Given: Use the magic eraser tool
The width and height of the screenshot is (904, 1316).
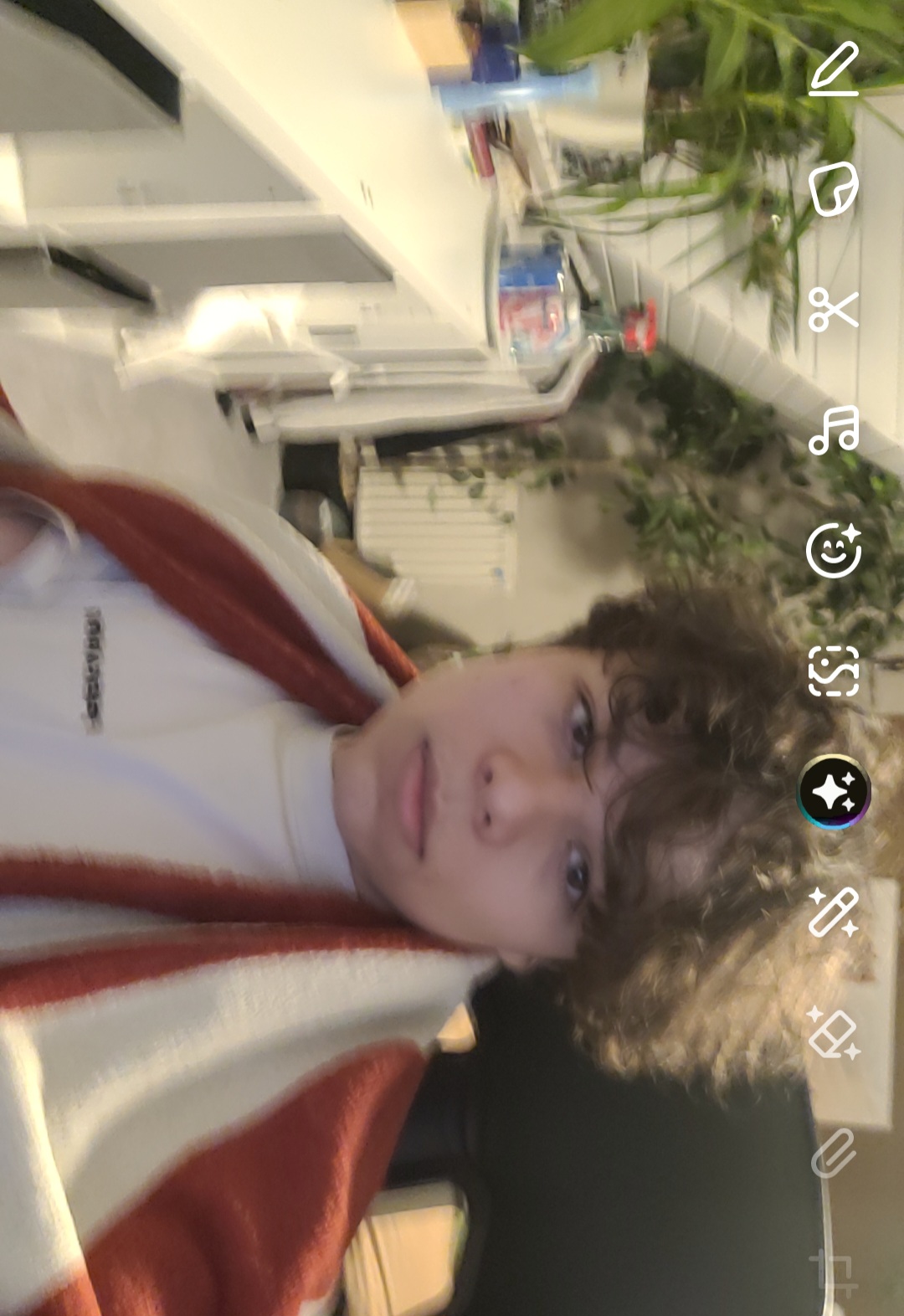Looking at the screenshot, I should tap(834, 1033).
